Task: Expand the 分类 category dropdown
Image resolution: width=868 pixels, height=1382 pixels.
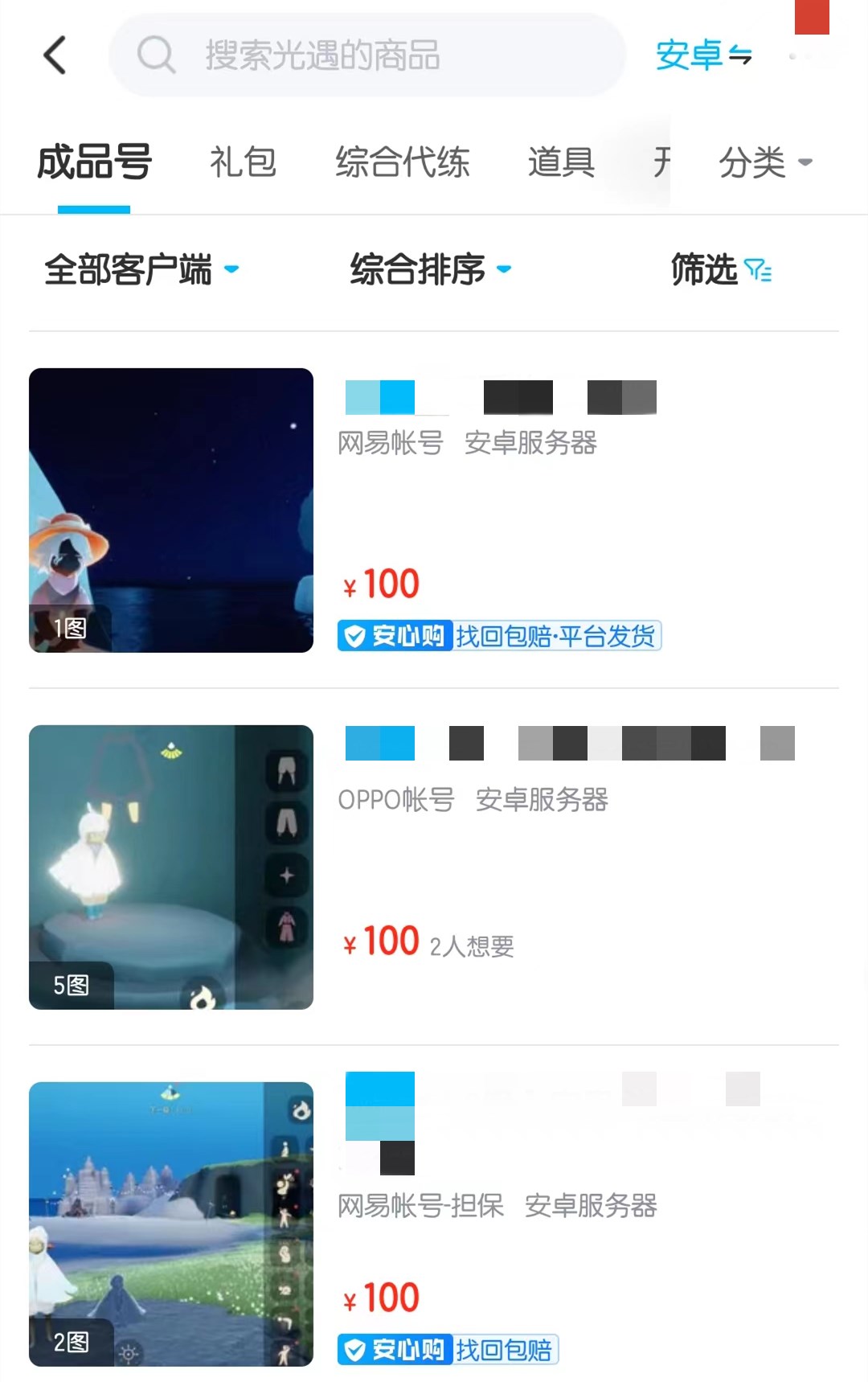Action: click(764, 162)
